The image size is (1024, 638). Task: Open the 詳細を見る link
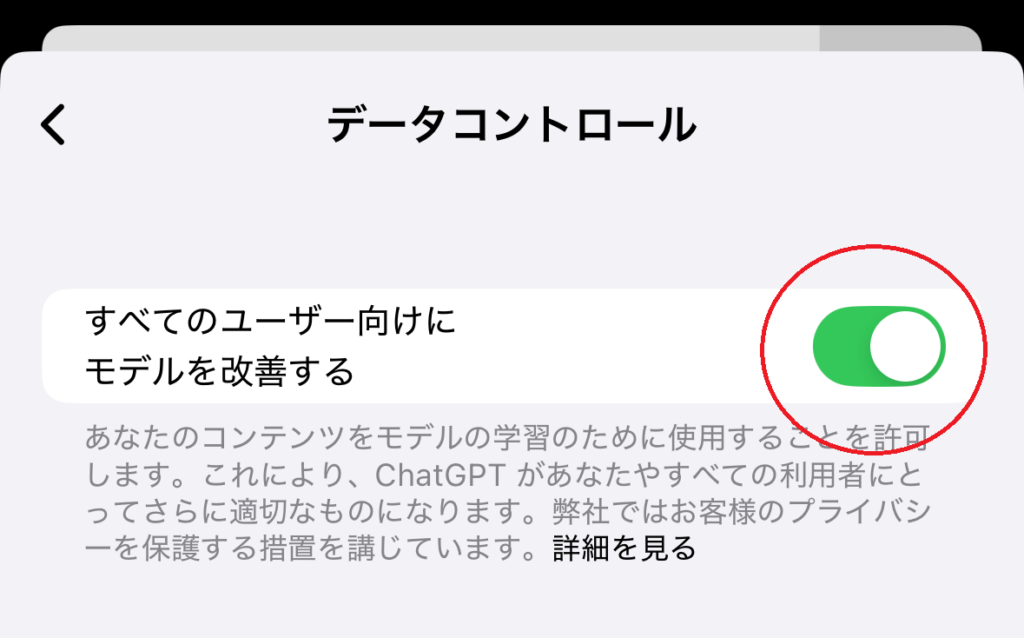click(623, 548)
